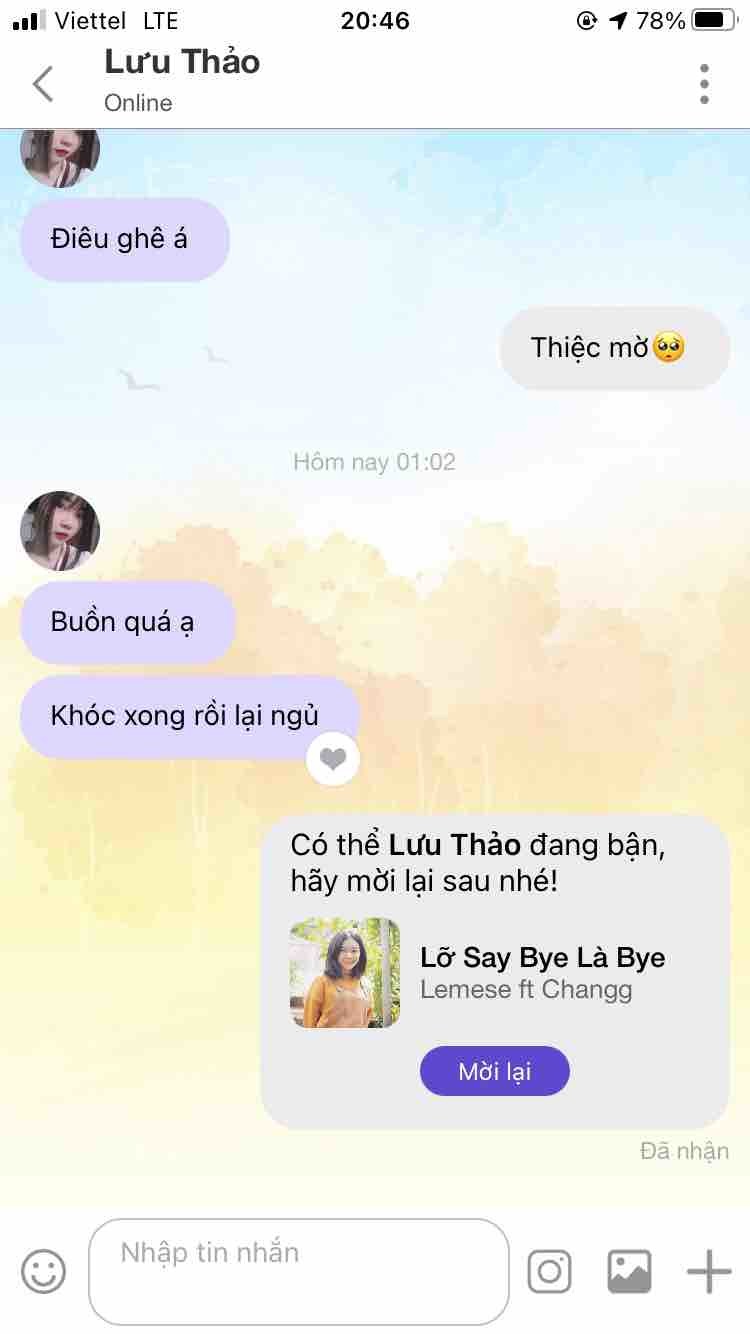Viewport: 750px width, 1334px height.
Task: Tap the heart reaction under Khóc xong rồi lại ngủ
Action: (x=333, y=760)
